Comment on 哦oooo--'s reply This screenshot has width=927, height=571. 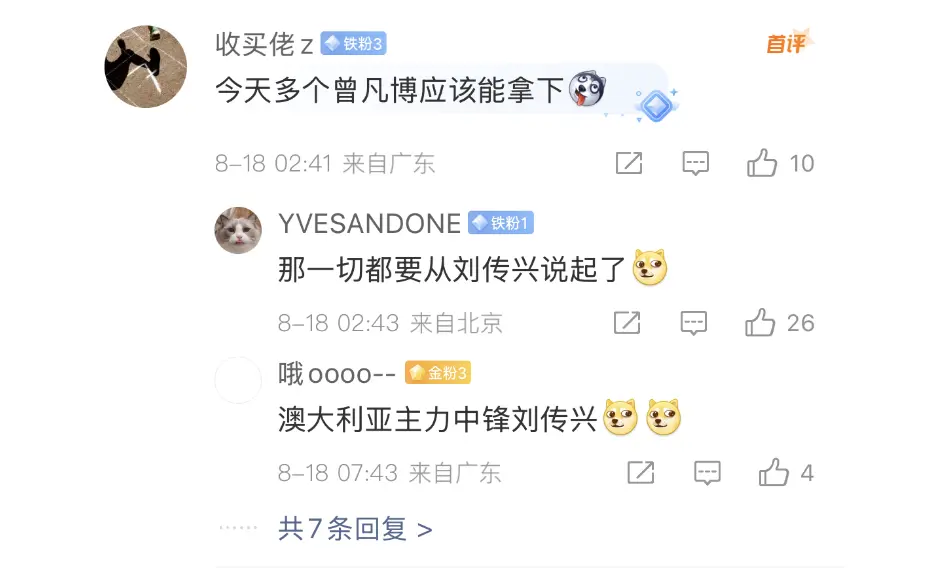click(x=707, y=472)
